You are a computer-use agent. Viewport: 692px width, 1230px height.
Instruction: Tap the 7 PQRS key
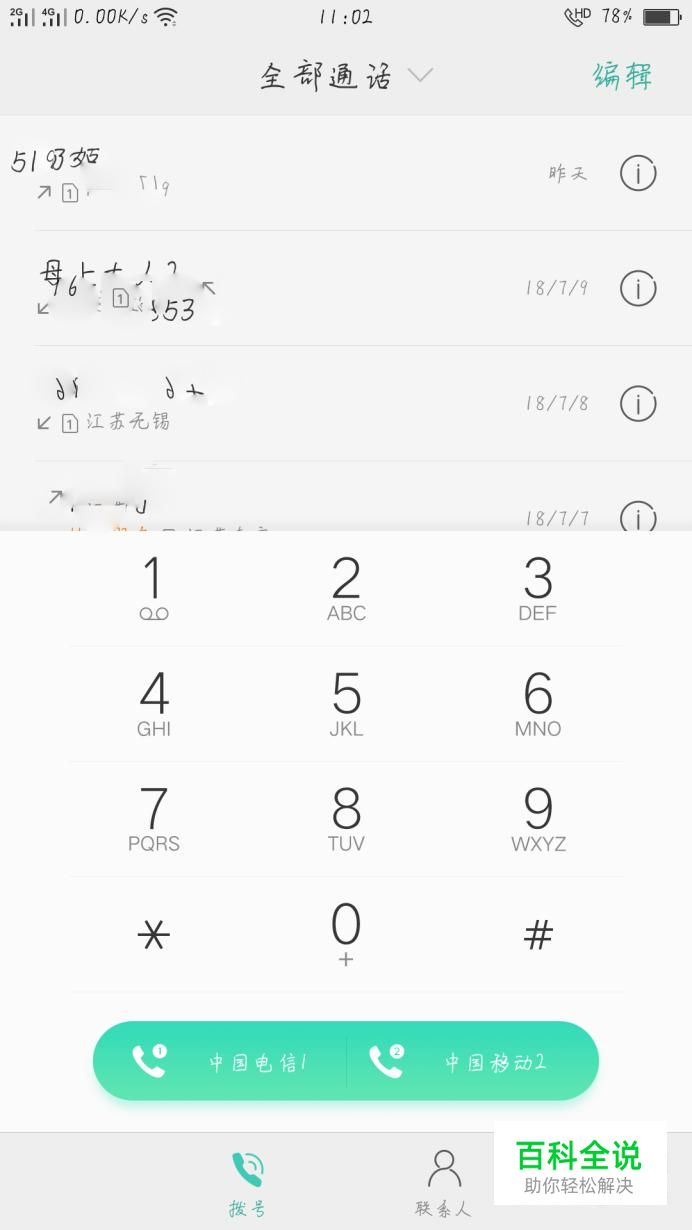[x=153, y=819]
